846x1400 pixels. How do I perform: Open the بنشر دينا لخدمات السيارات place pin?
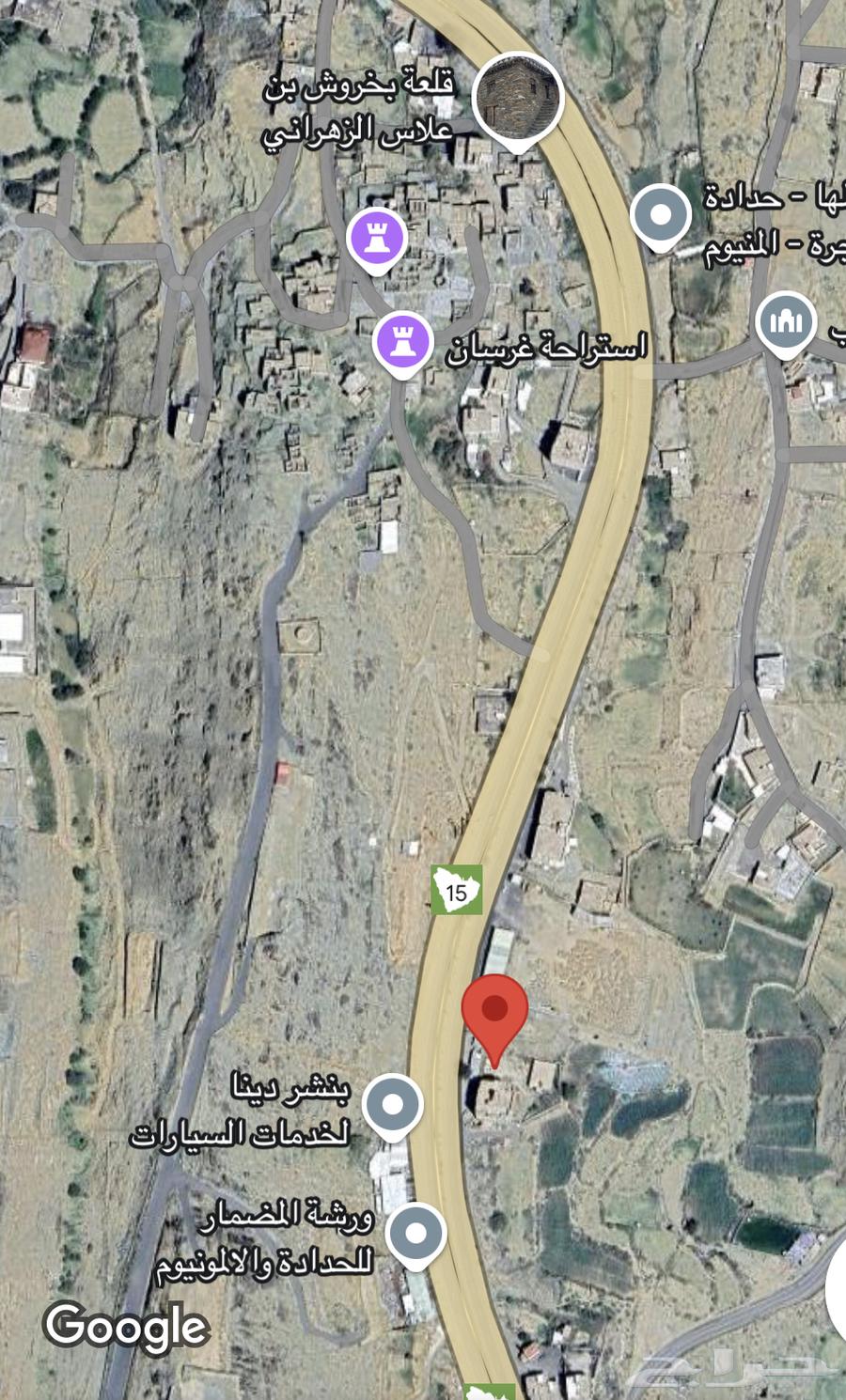point(392,1104)
